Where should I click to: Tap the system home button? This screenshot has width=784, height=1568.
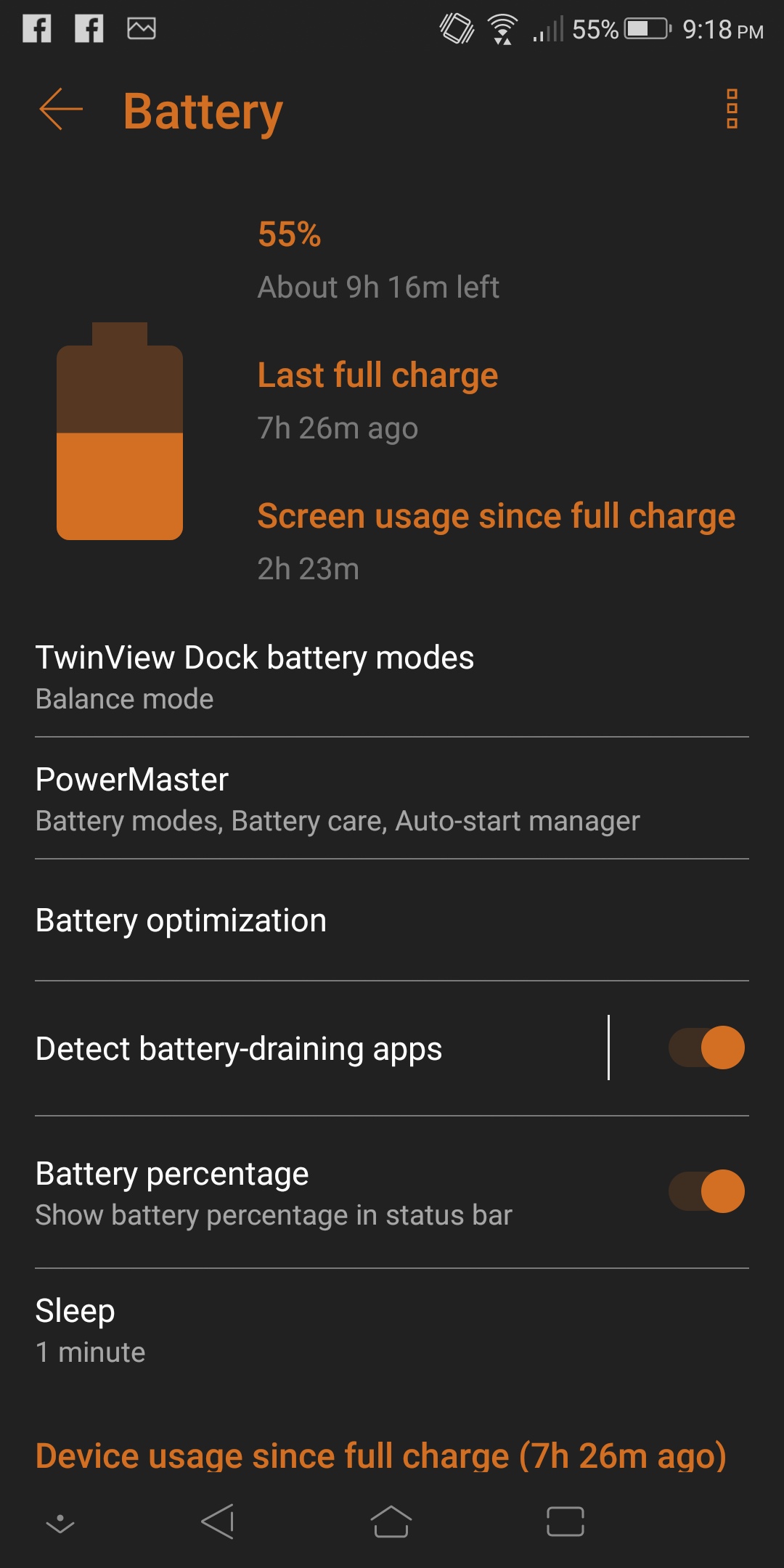[x=391, y=1522]
